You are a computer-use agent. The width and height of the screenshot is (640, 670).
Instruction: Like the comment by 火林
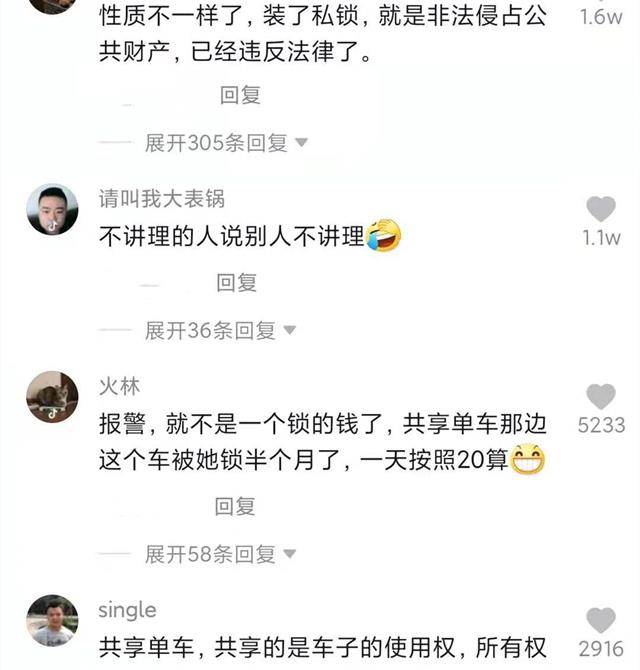600,396
